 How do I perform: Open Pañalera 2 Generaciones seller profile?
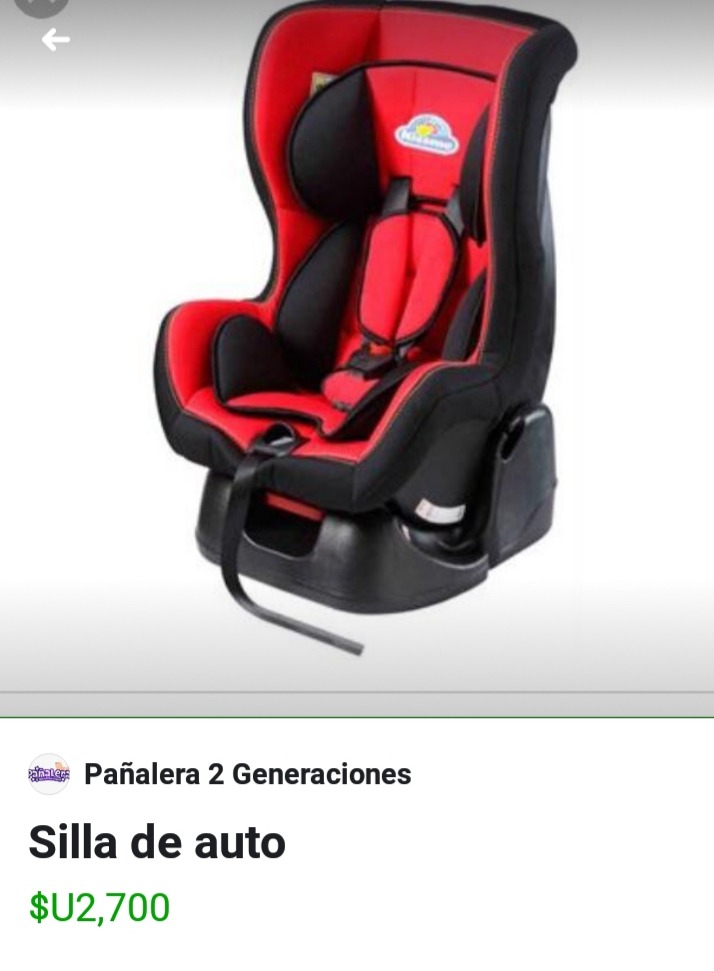tap(246, 774)
